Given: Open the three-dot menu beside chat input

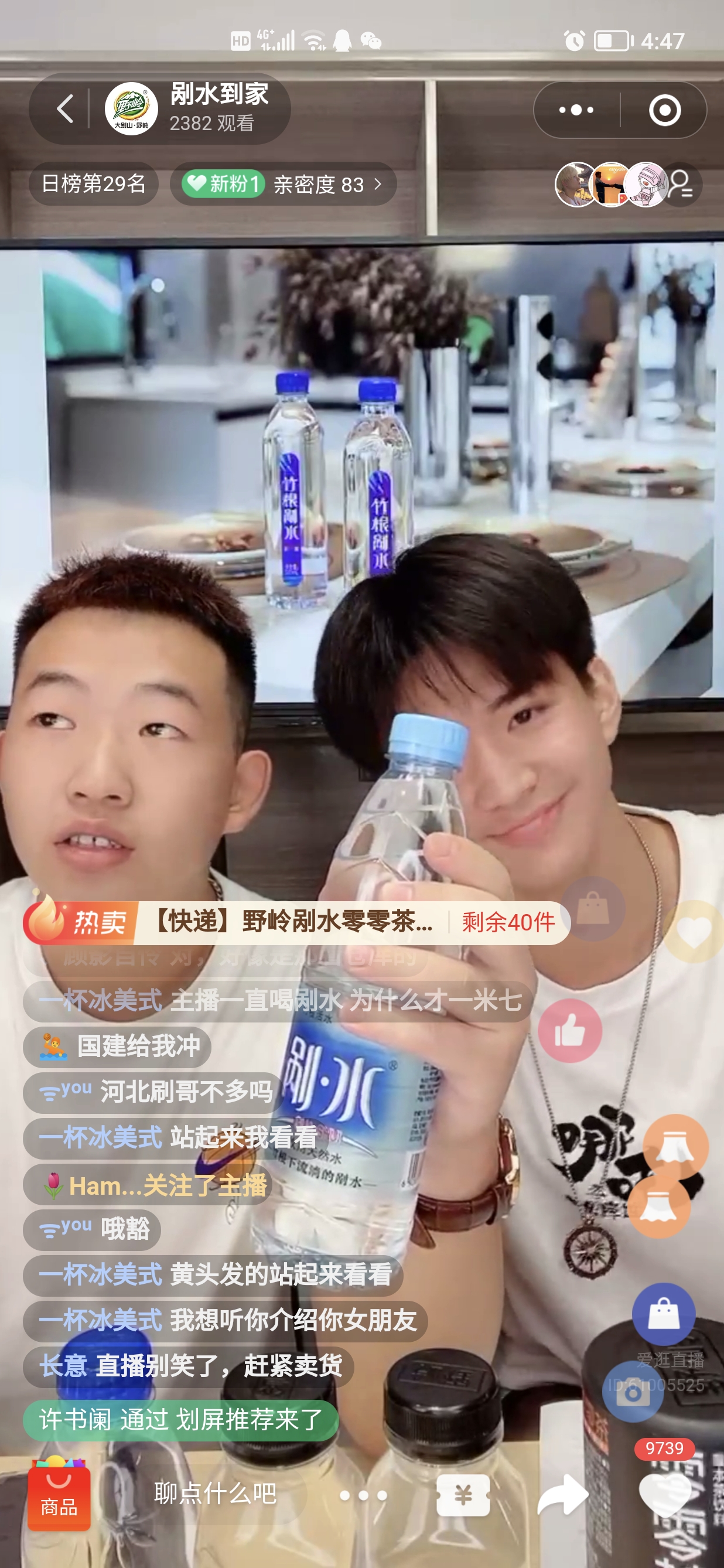Looking at the screenshot, I should [363, 1495].
